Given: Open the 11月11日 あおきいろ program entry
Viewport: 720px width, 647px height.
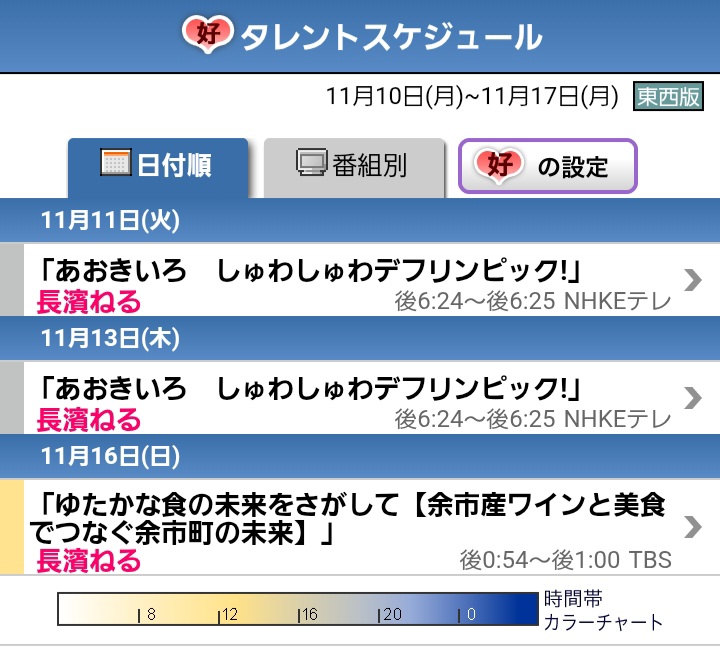Looking at the screenshot, I should (360, 280).
